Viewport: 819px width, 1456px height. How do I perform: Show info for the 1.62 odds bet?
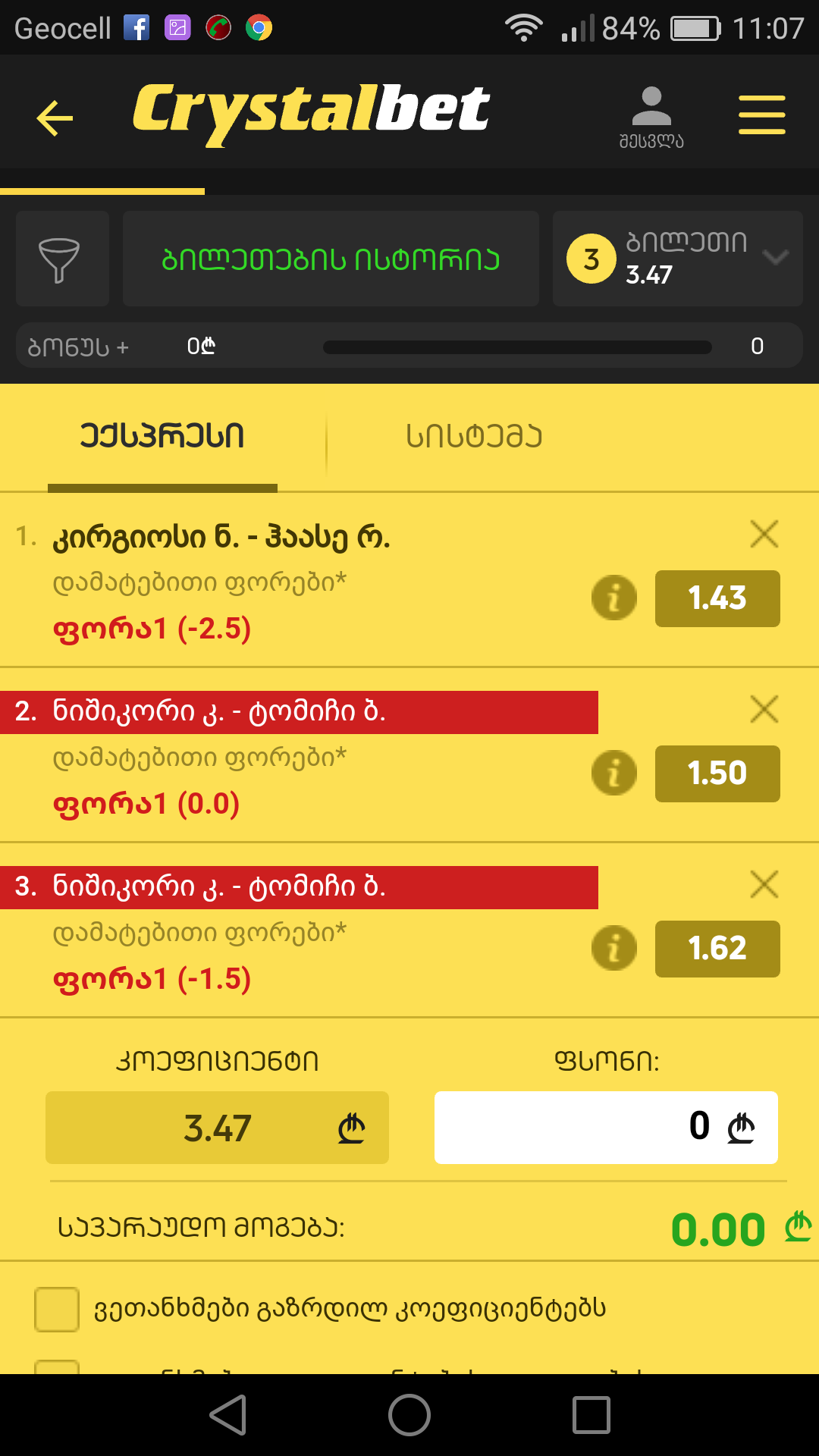(613, 949)
